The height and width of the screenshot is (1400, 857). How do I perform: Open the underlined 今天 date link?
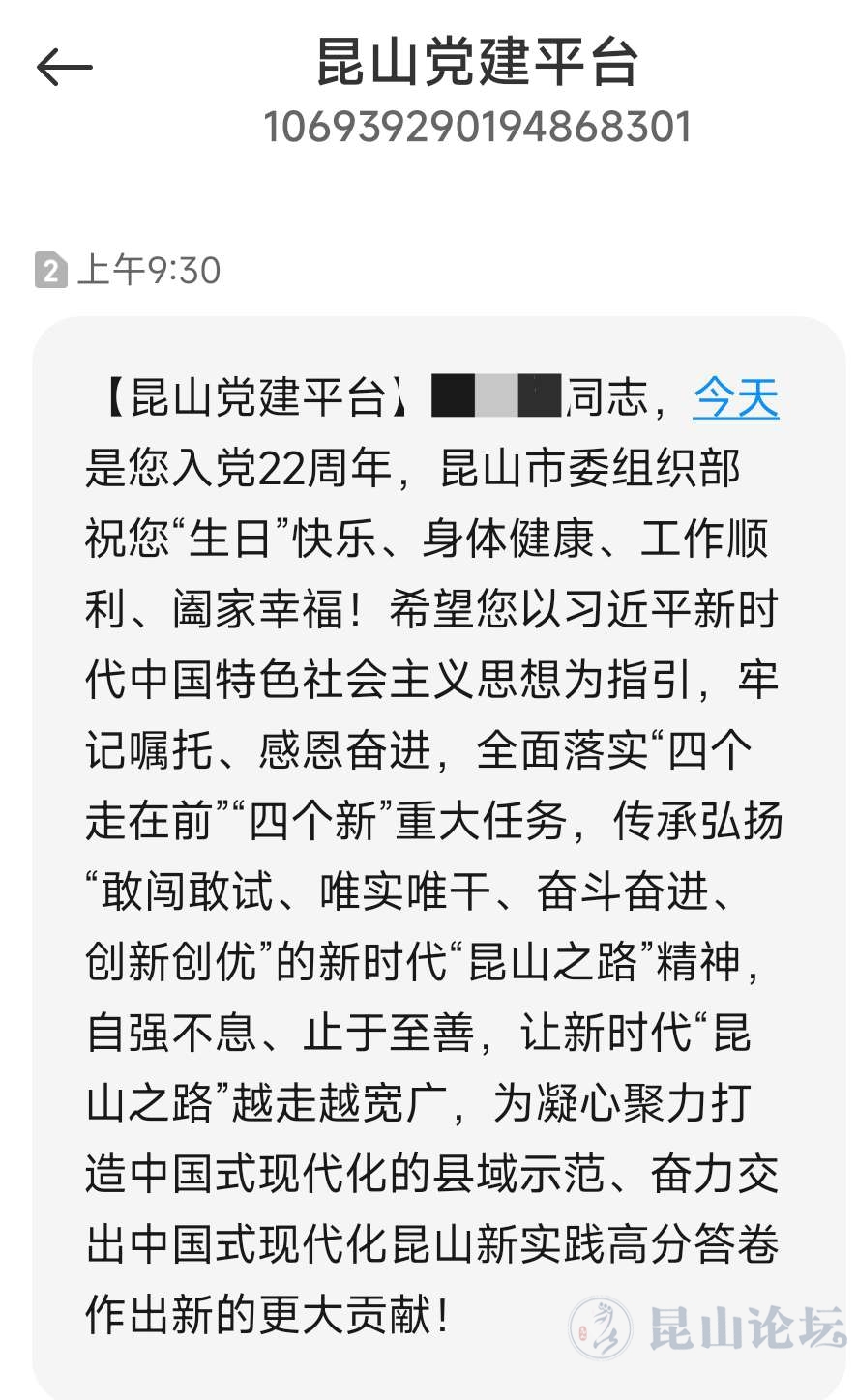[736, 397]
